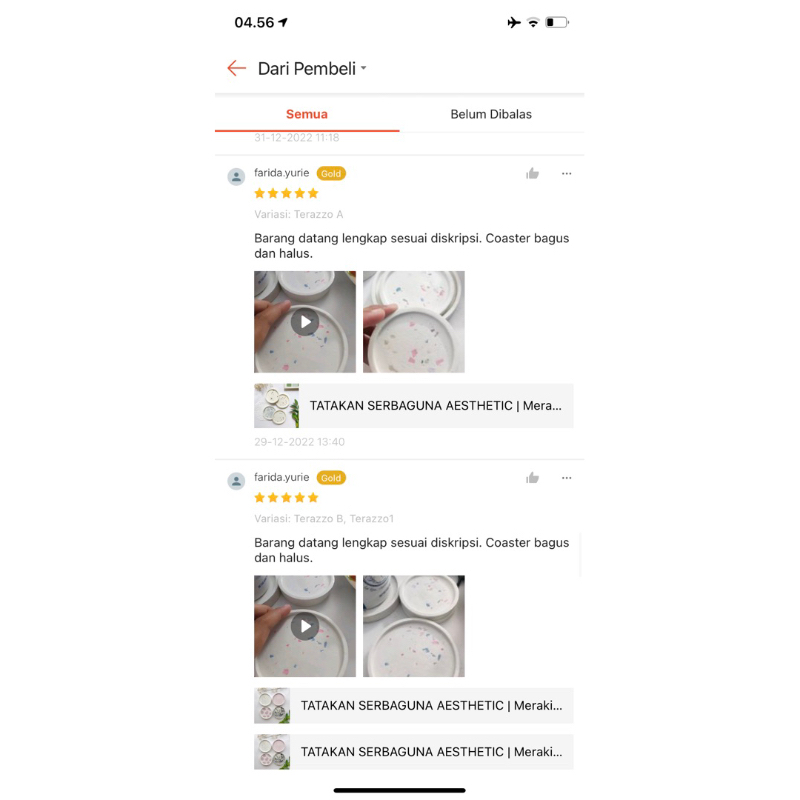
Task: Open product linked under Terazzo A review
Action: 414,406
